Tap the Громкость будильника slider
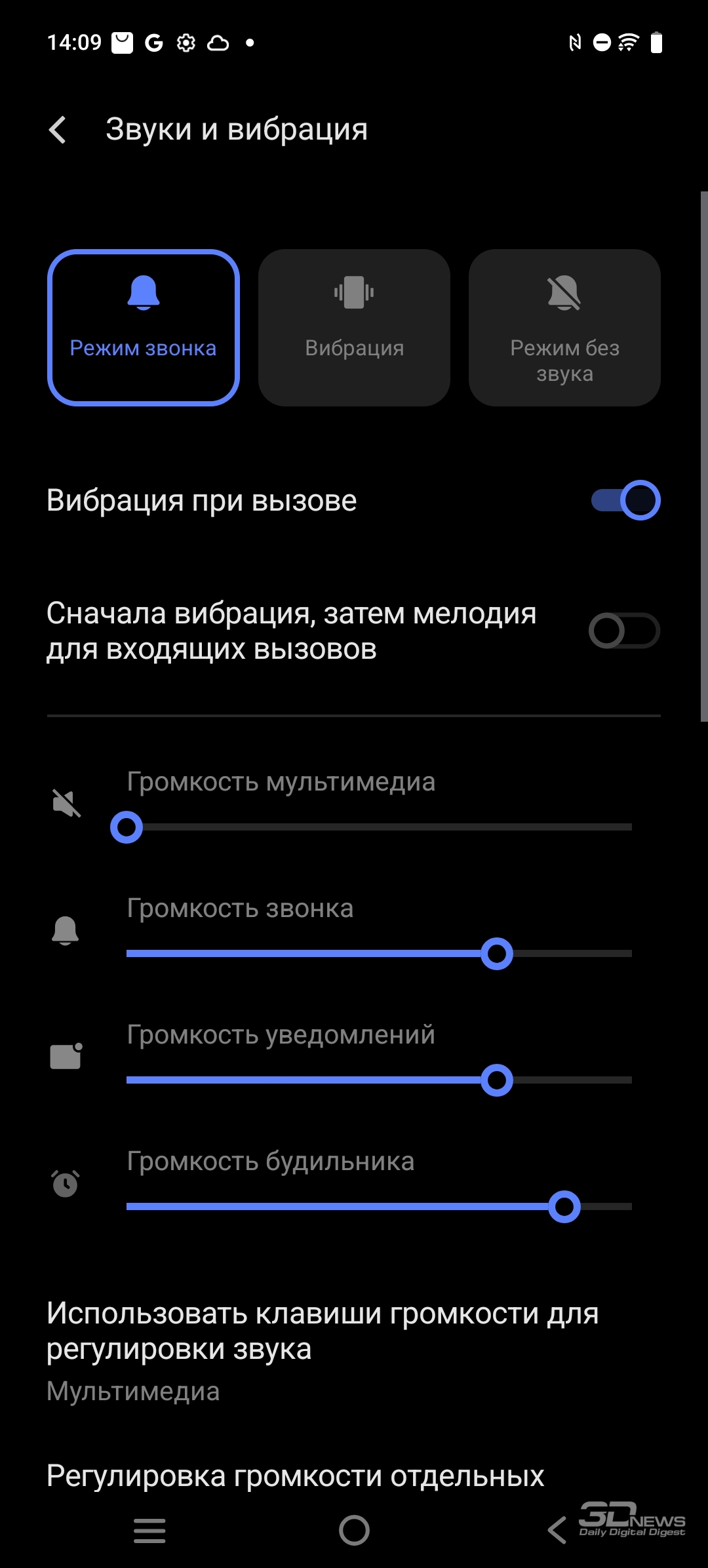 click(x=379, y=1207)
